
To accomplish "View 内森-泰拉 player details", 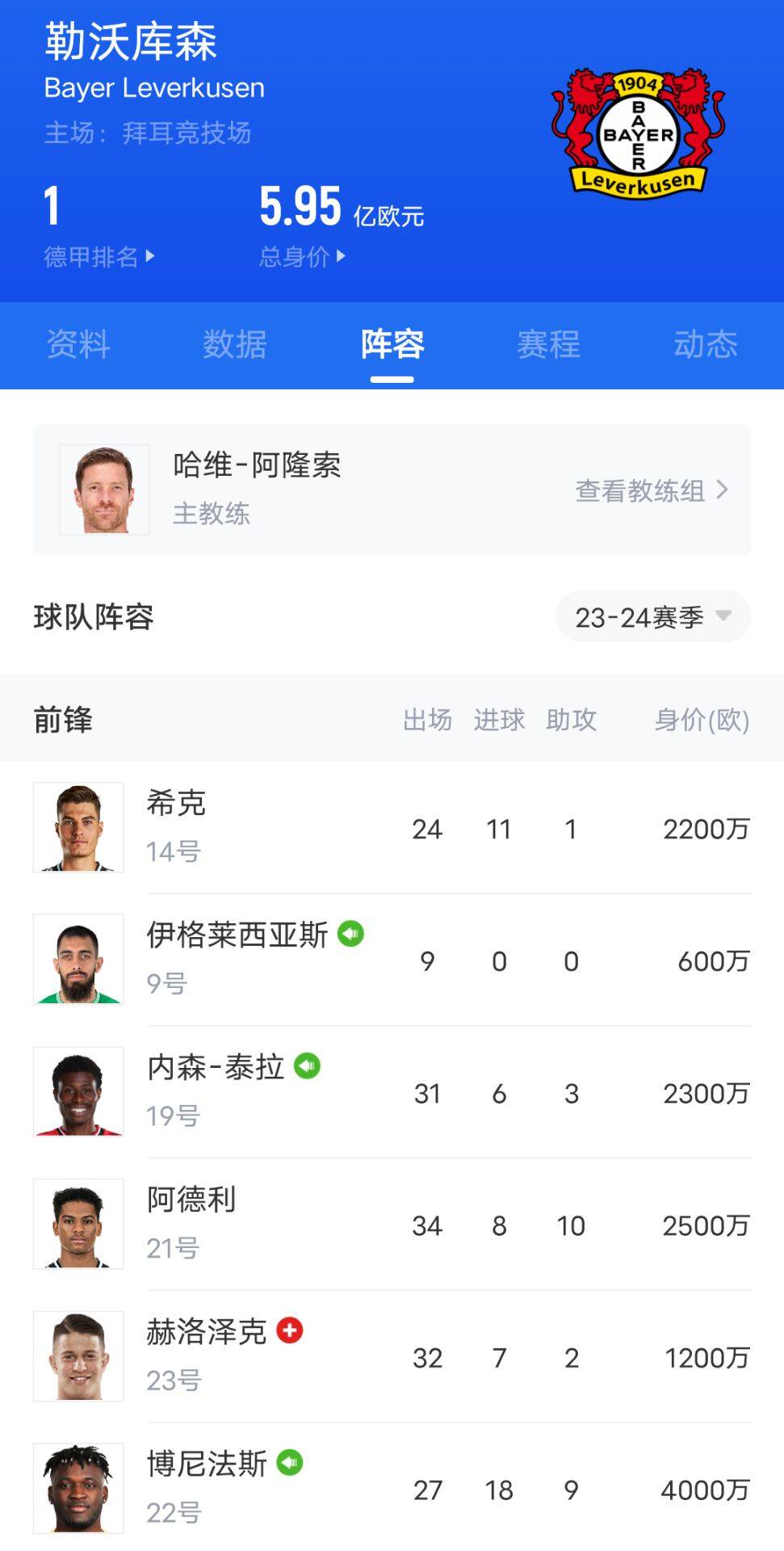I will tap(216, 1068).
